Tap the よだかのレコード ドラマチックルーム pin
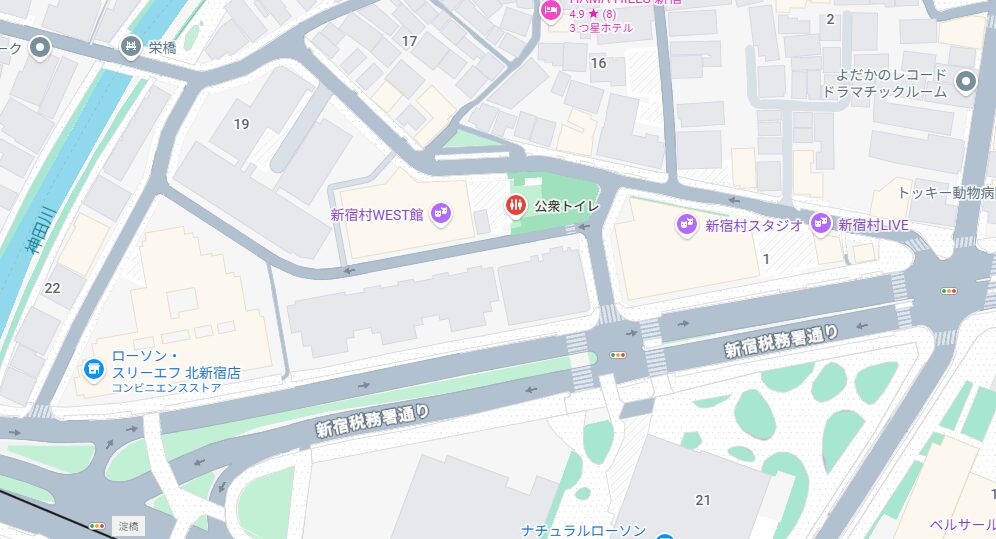 (965, 82)
